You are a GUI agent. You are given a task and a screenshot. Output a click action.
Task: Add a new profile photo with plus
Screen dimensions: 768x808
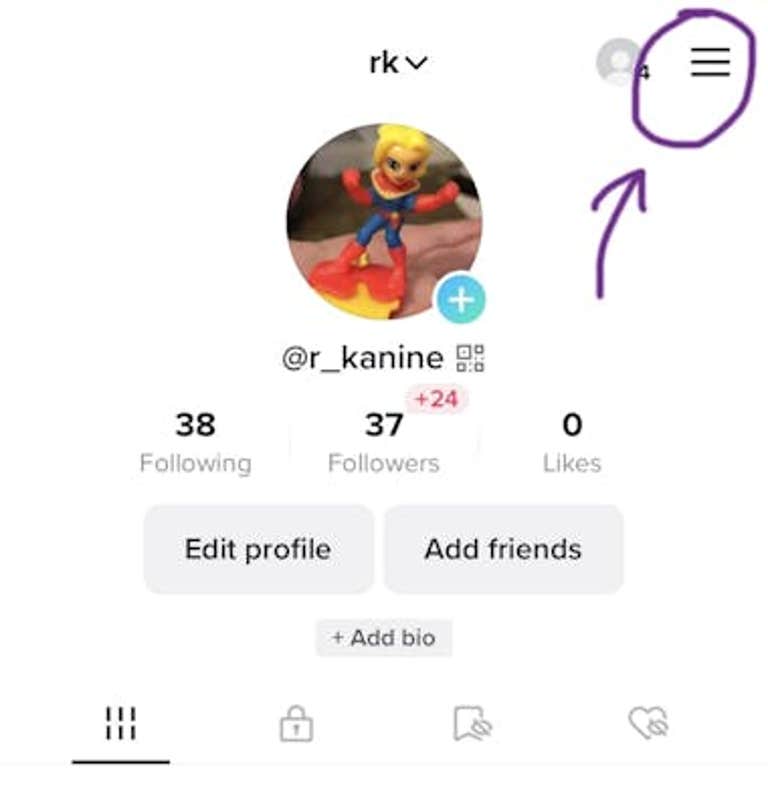coord(460,299)
